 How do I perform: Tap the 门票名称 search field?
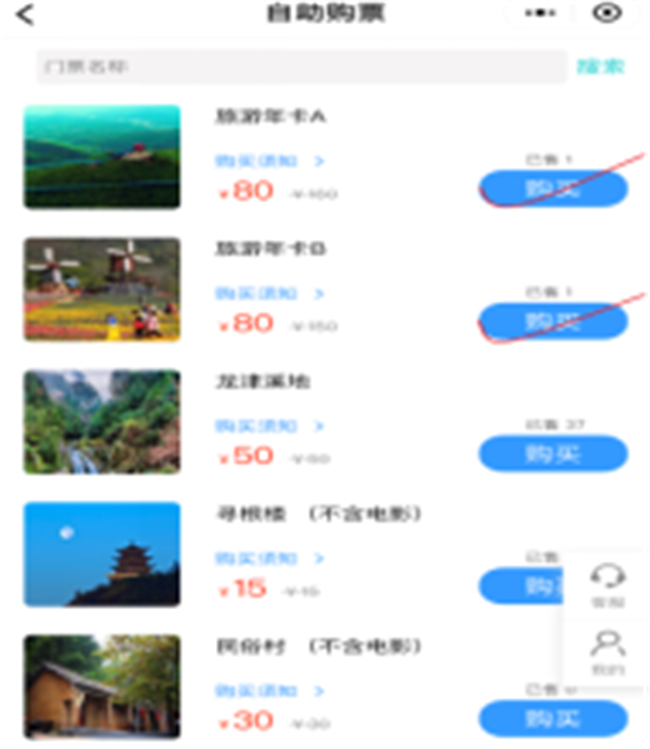[x=300, y=67]
